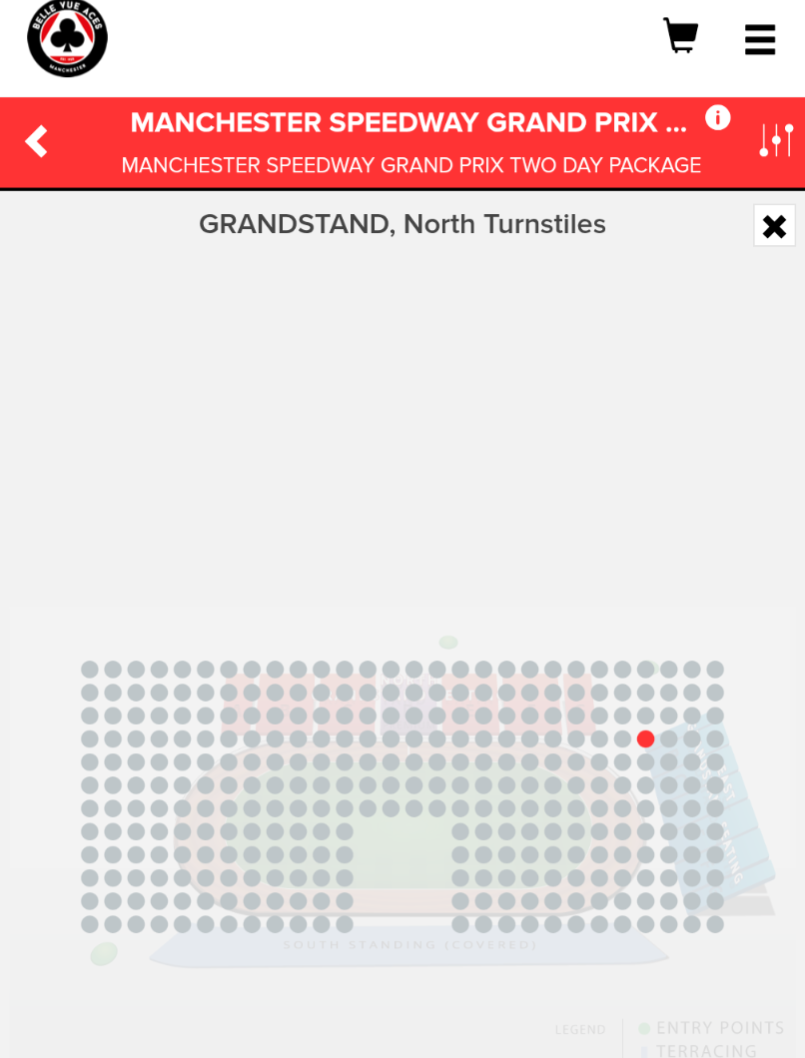
Task: Tap the Belle Vue Aces logo
Action: tap(67, 38)
